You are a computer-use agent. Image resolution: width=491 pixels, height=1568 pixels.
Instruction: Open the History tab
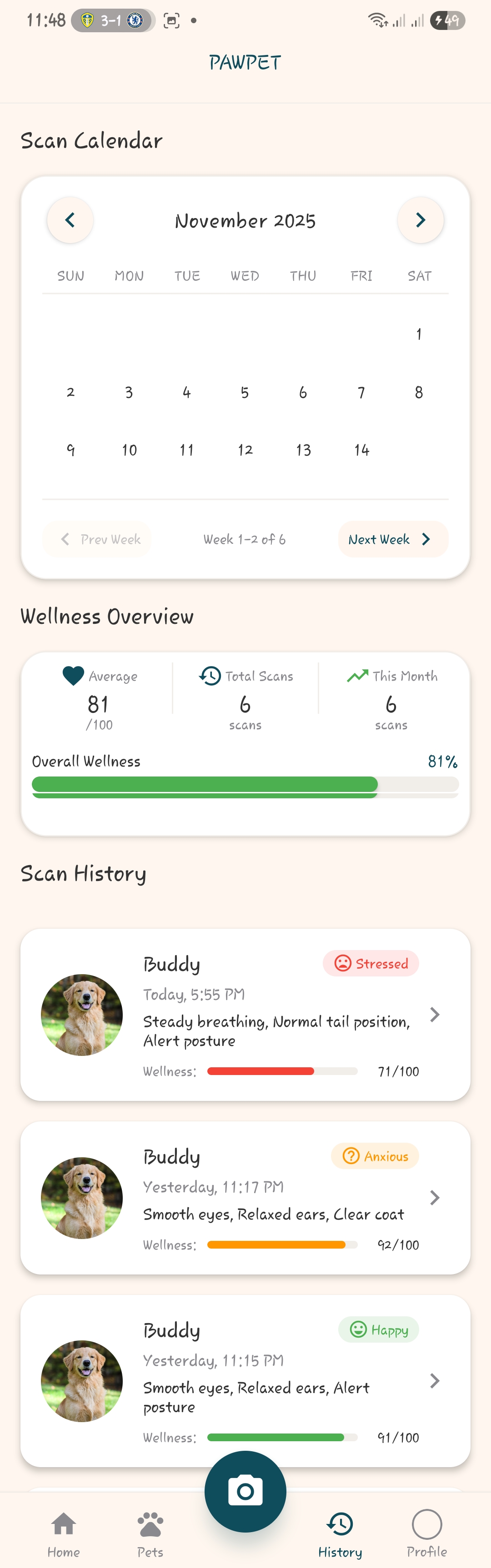click(x=340, y=1534)
